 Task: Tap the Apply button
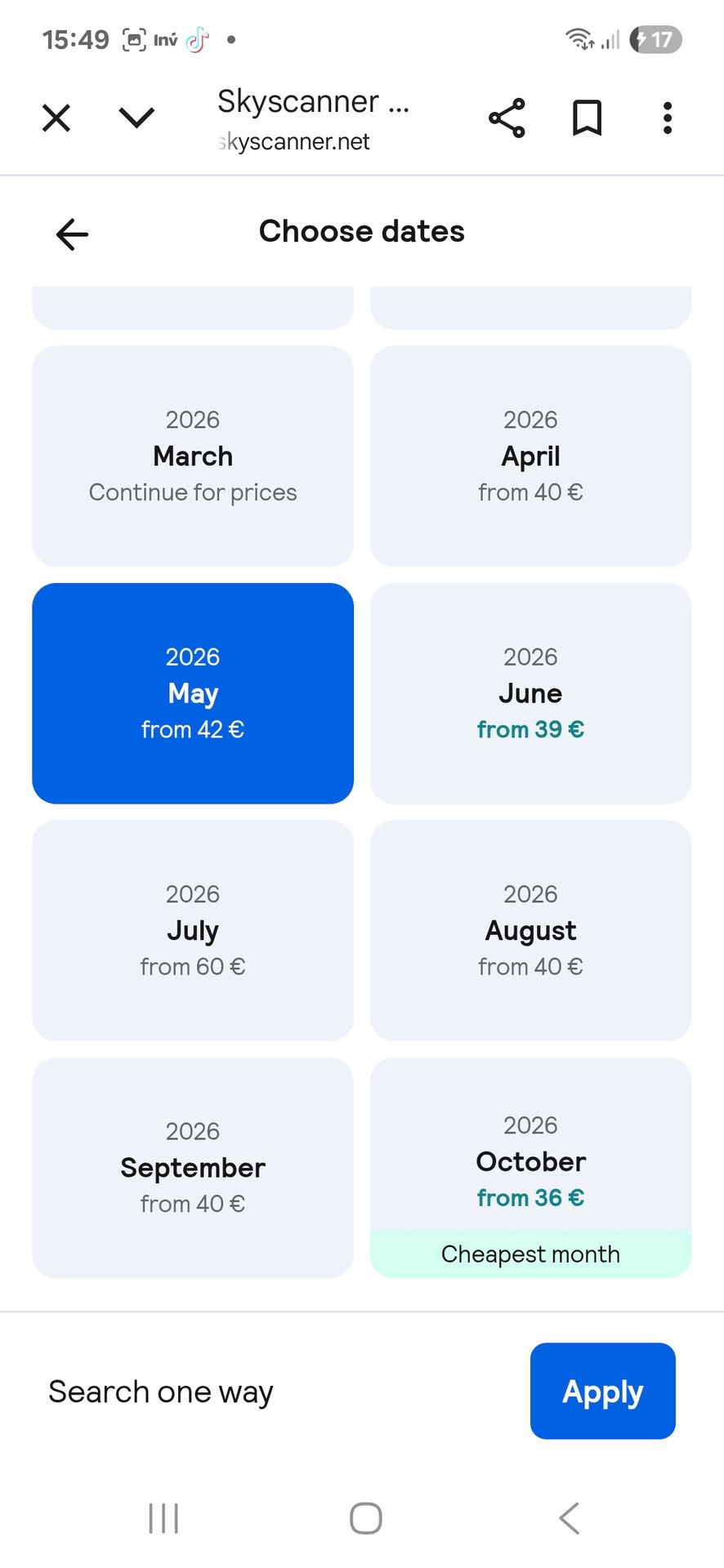602,1391
